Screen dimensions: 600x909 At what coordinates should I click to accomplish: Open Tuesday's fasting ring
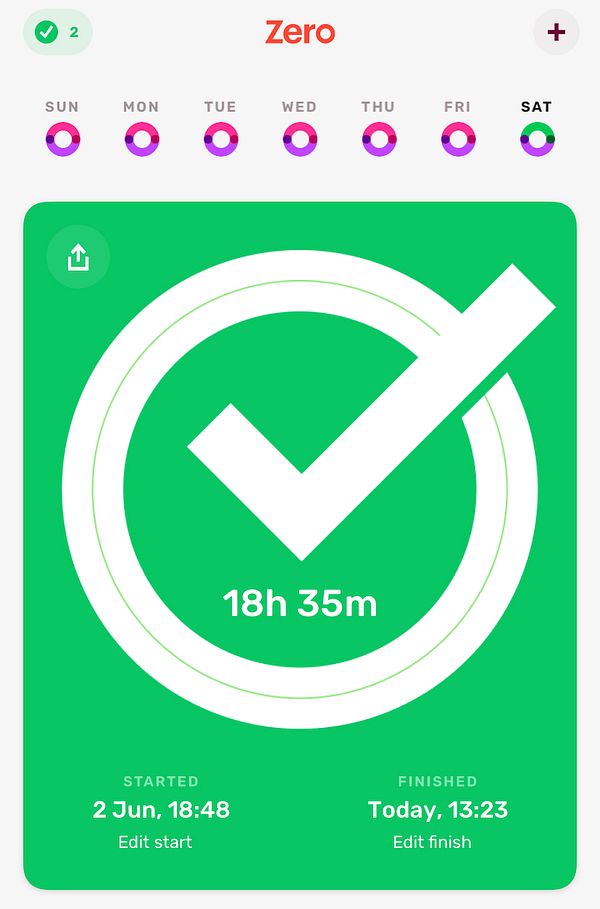pos(220,139)
